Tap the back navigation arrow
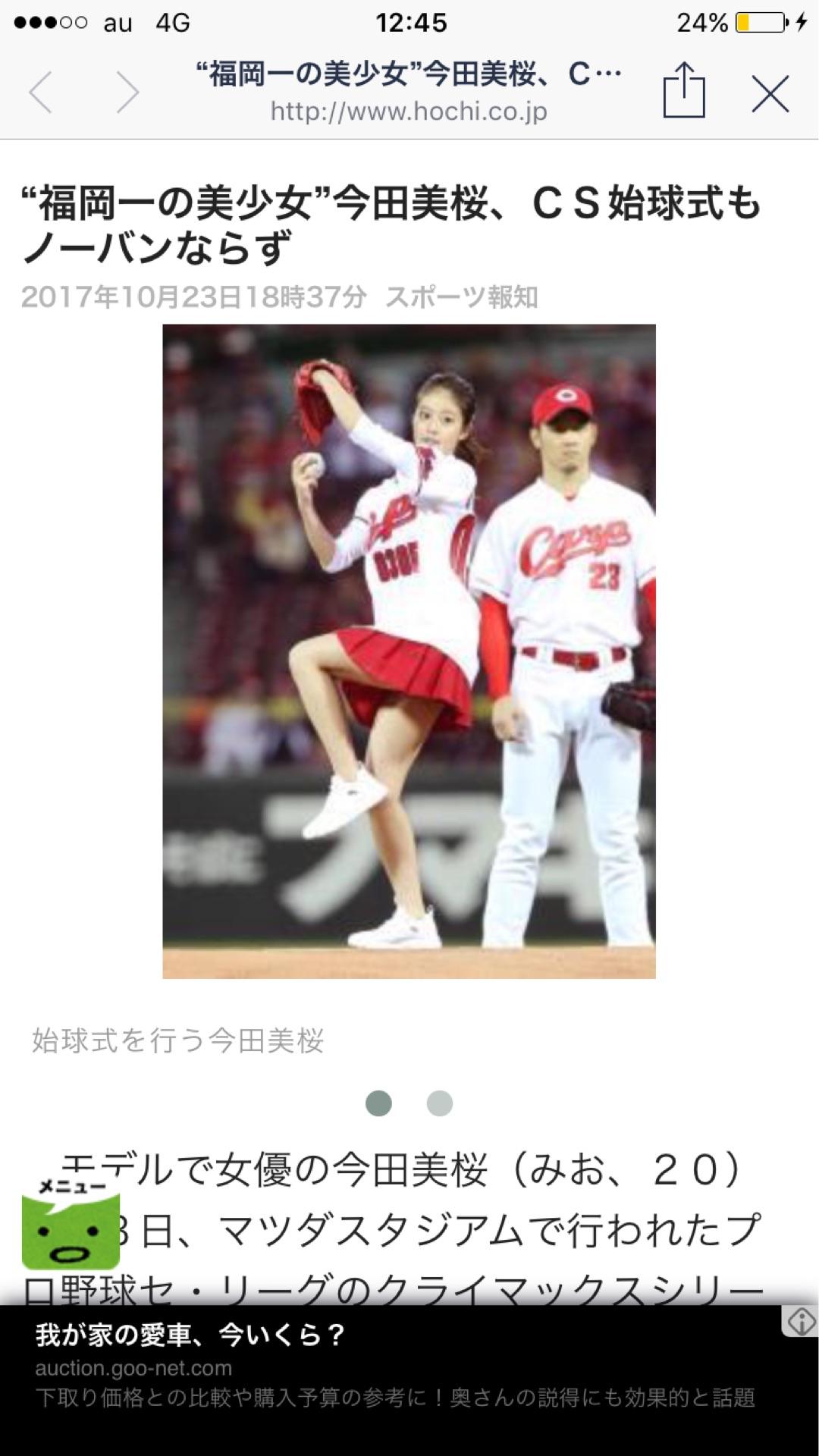The width and height of the screenshot is (819, 1456). tap(39, 91)
